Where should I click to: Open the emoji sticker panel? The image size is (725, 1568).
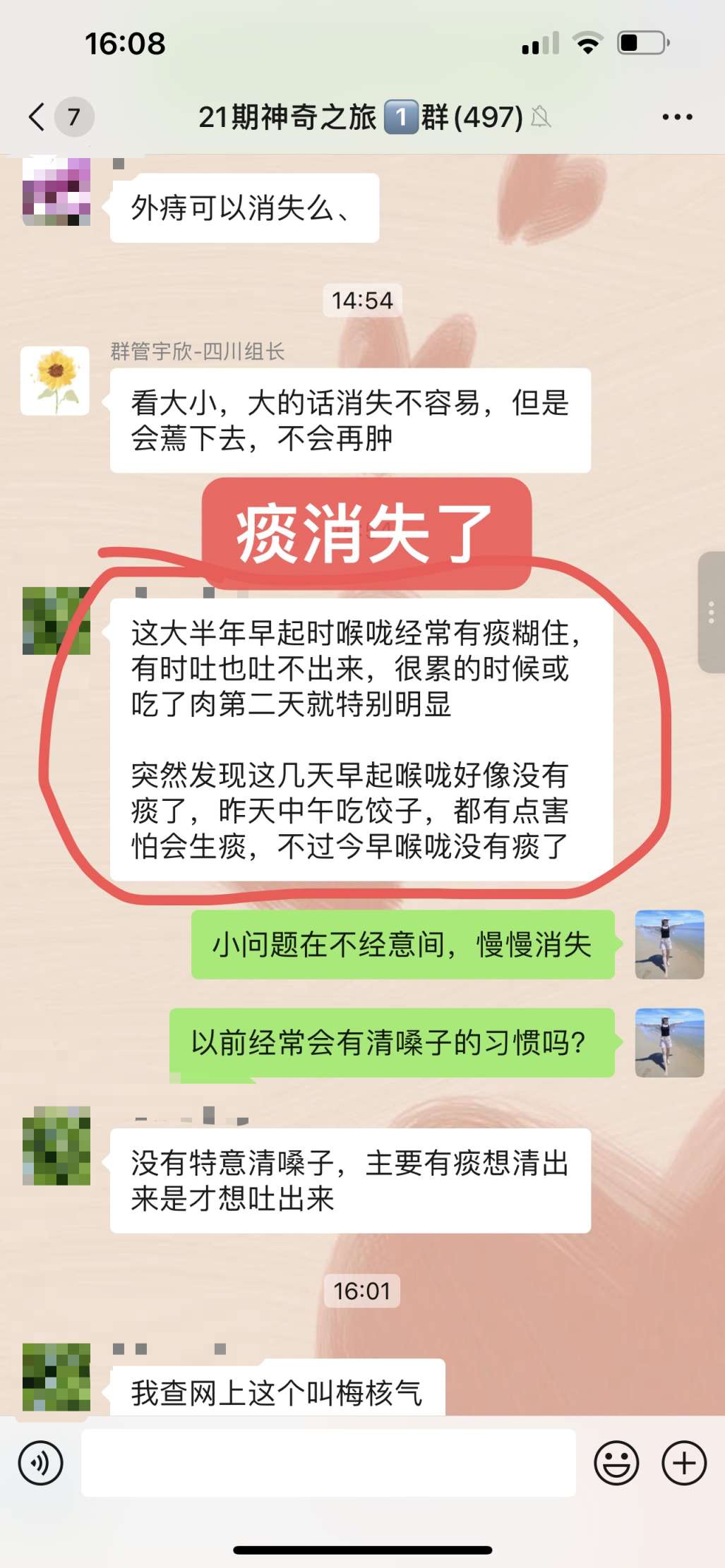tap(616, 1463)
